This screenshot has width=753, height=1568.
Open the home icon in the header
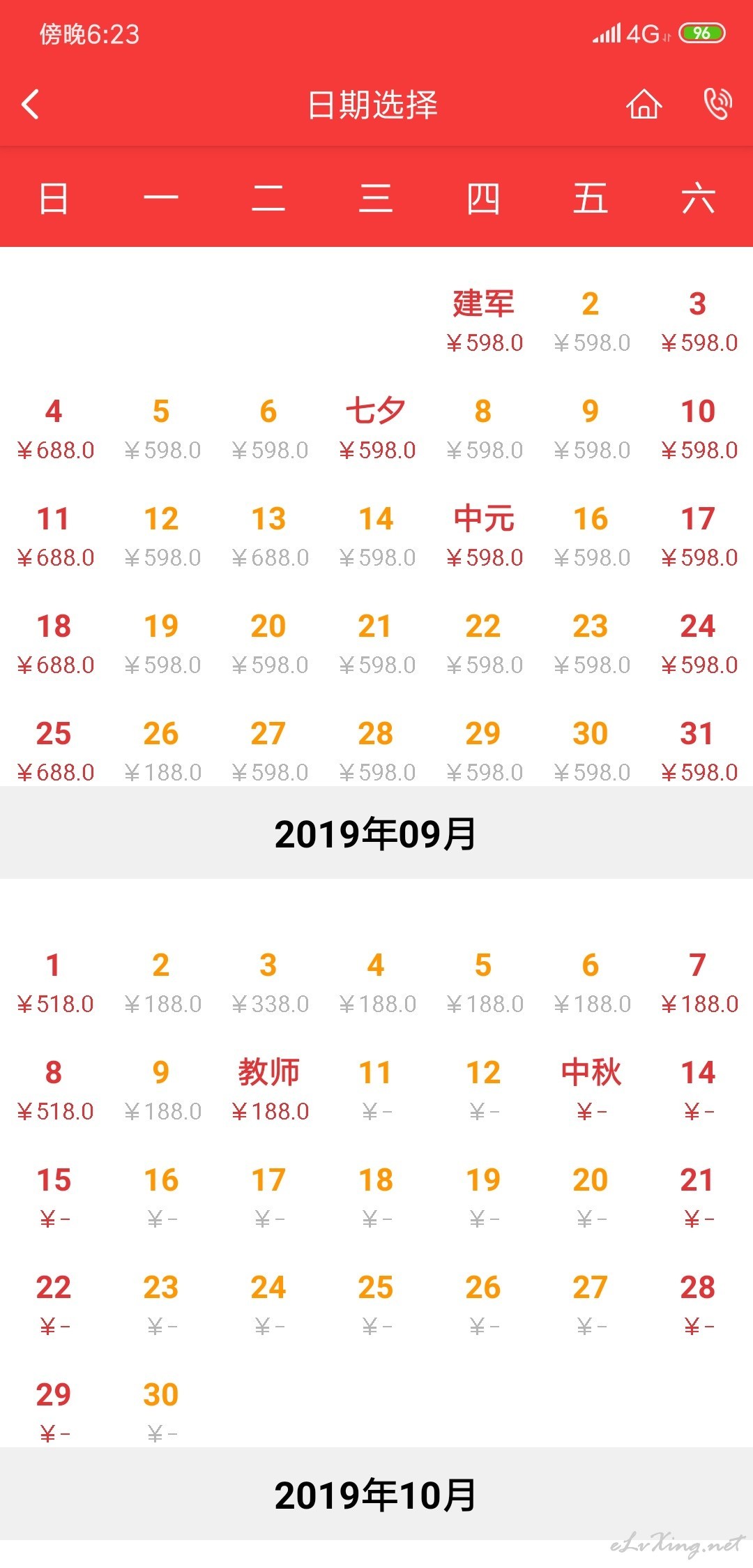tap(644, 105)
